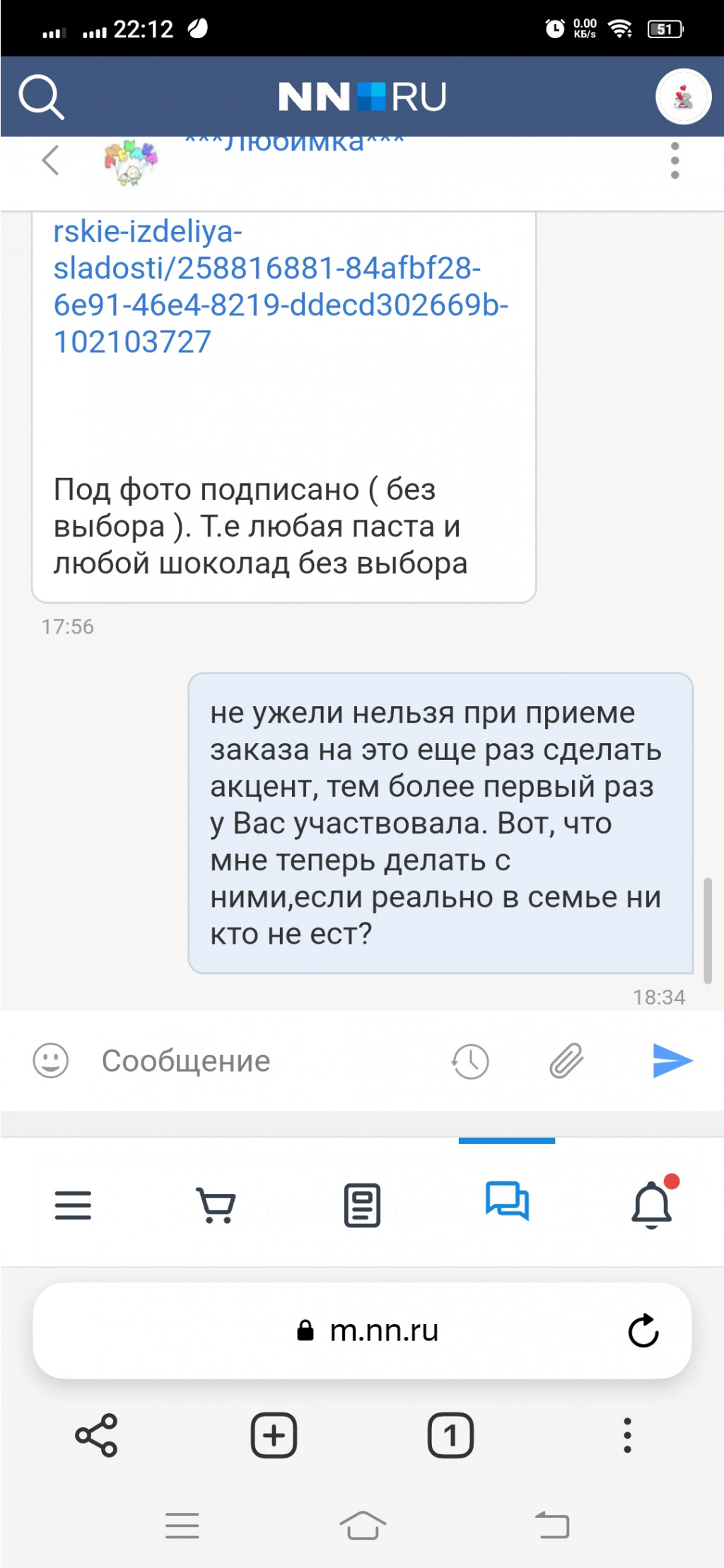The height and width of the screenshot is (1568, 724).
Task: Open the notifications bell
Action: coord(651,1205)
